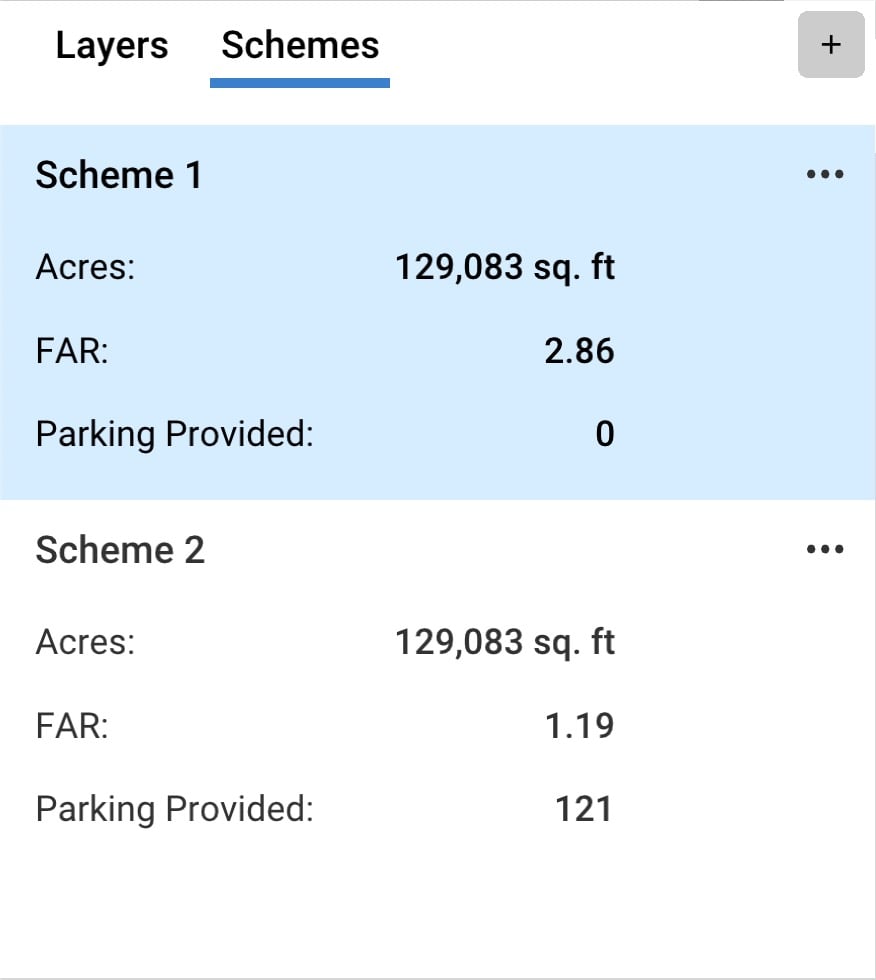
Task: Click Parking Provided value 0 in Scheme 1
Action: 605,434
